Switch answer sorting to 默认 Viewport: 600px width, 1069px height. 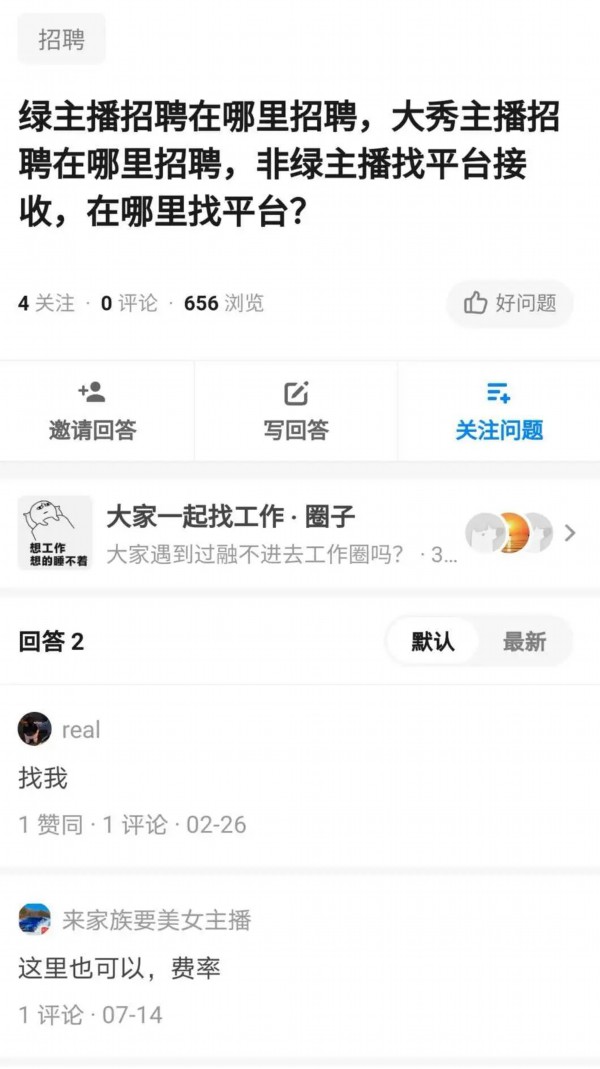[x=433, y=642]
